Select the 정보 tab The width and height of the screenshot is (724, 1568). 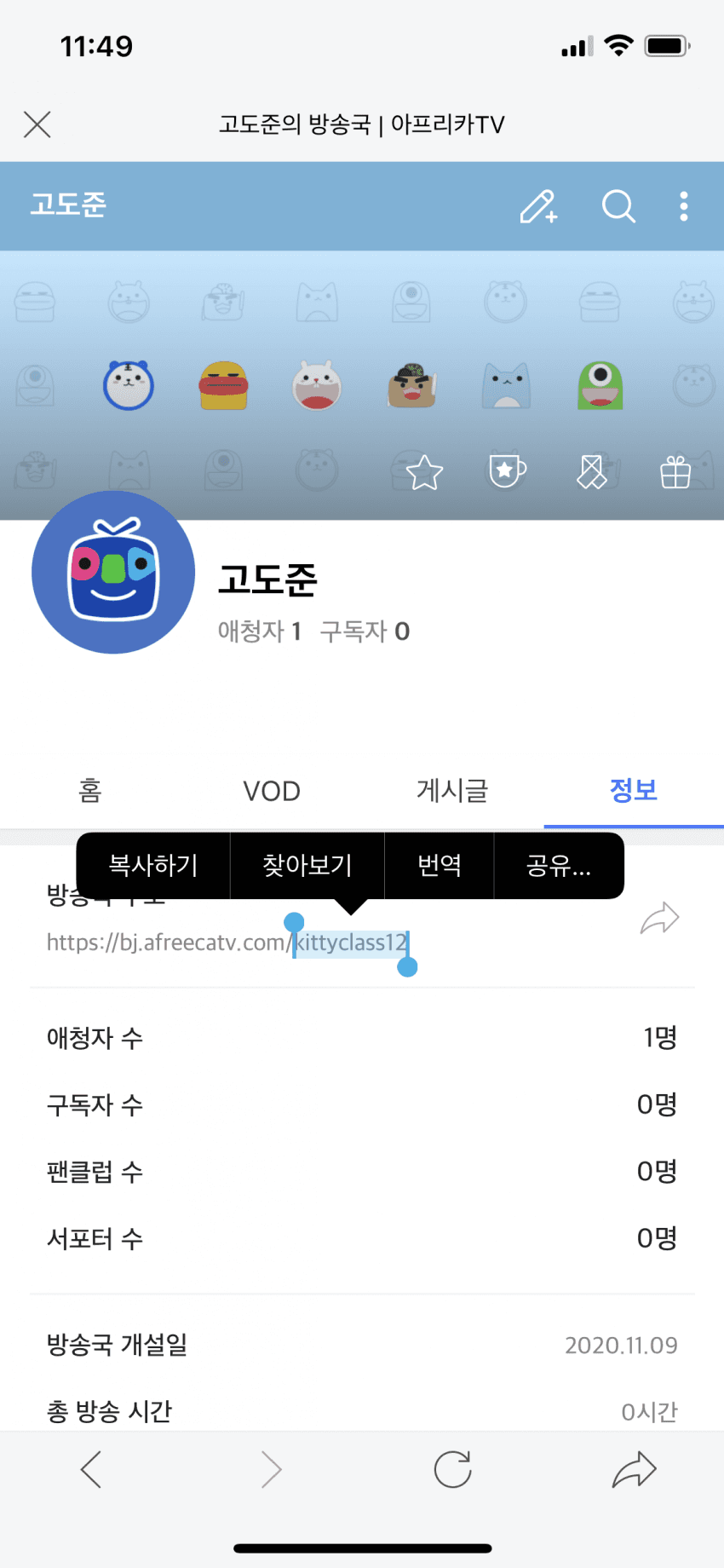(x=633, y=791)
